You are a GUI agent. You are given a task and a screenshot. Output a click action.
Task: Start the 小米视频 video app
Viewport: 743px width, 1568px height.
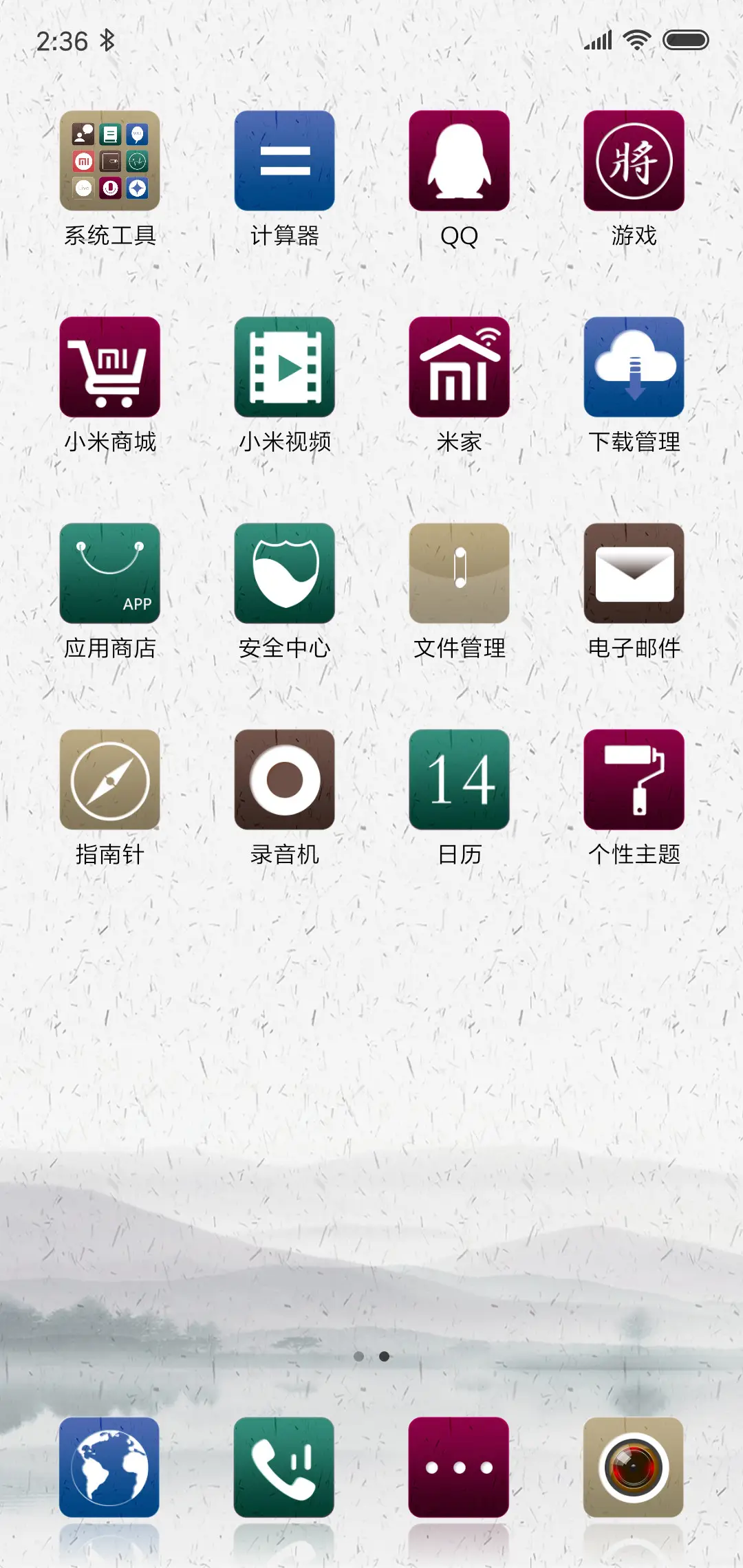tap(284, 368)
